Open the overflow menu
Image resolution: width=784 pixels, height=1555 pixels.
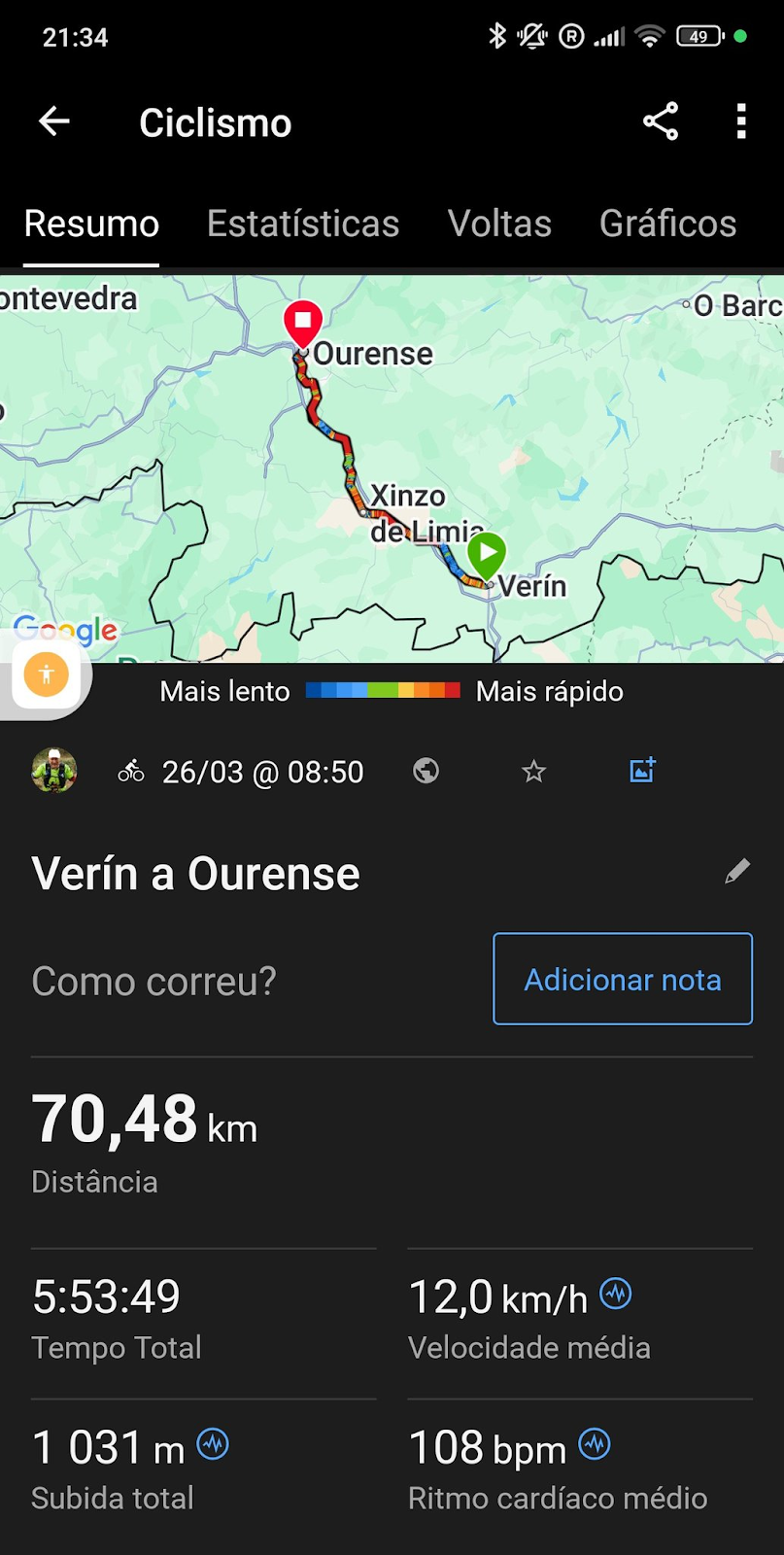741,122
